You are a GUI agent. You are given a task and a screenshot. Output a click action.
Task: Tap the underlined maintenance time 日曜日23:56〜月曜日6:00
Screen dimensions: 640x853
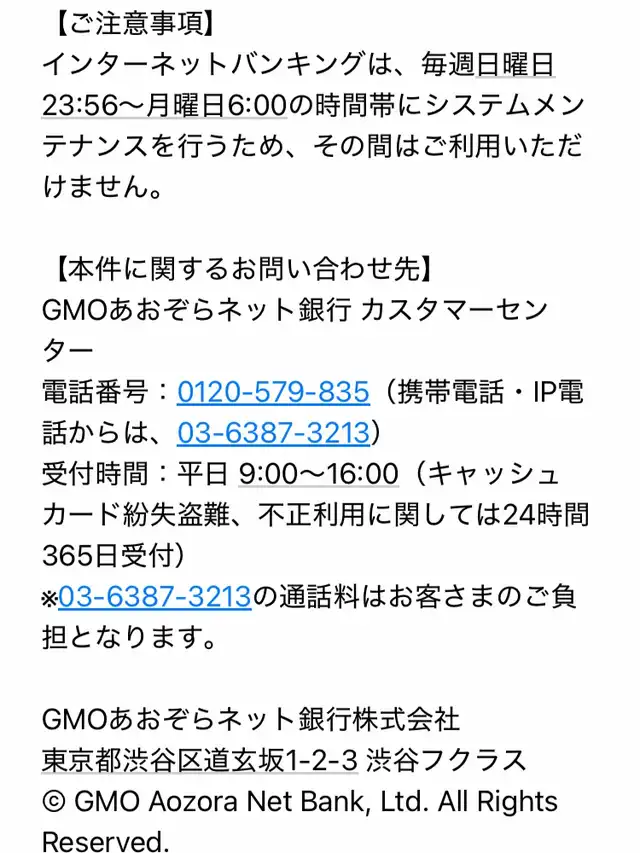pyautogui.click(x=164, y=104)
